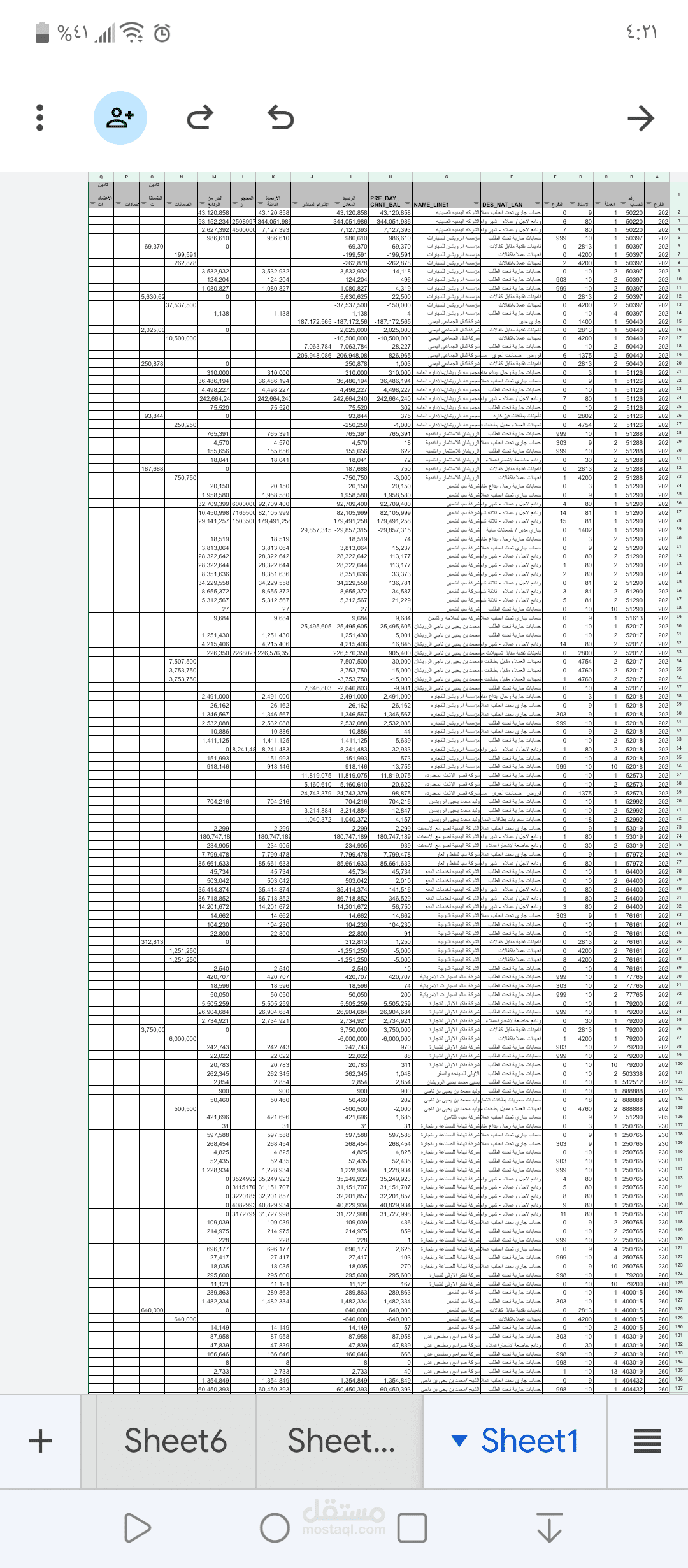Redo the last action
Viewport: 688px width, 1568px height.
[x=200, y=118]
